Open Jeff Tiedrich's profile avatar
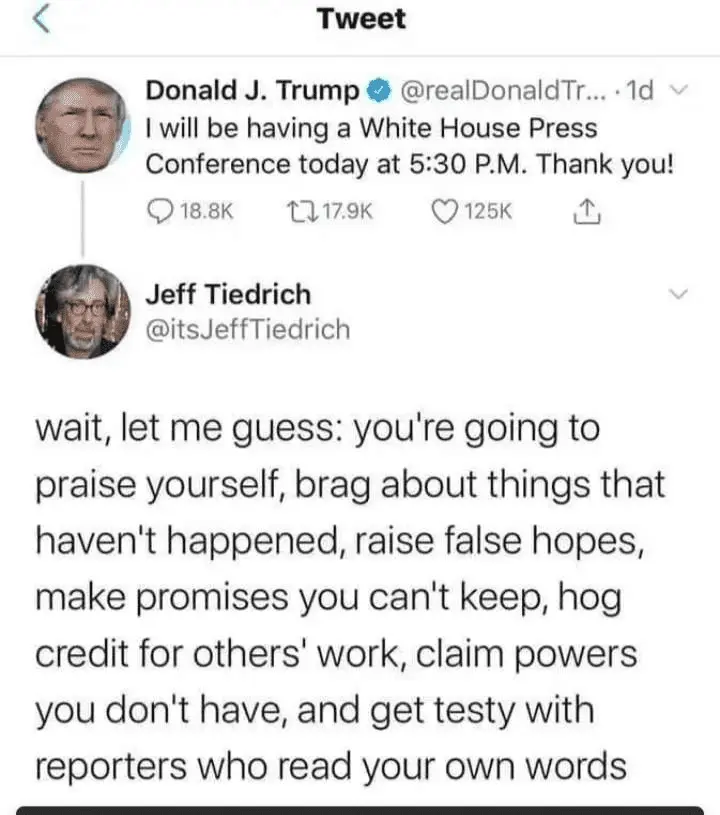Screen dimensions: 720x815 coord(81,310)
